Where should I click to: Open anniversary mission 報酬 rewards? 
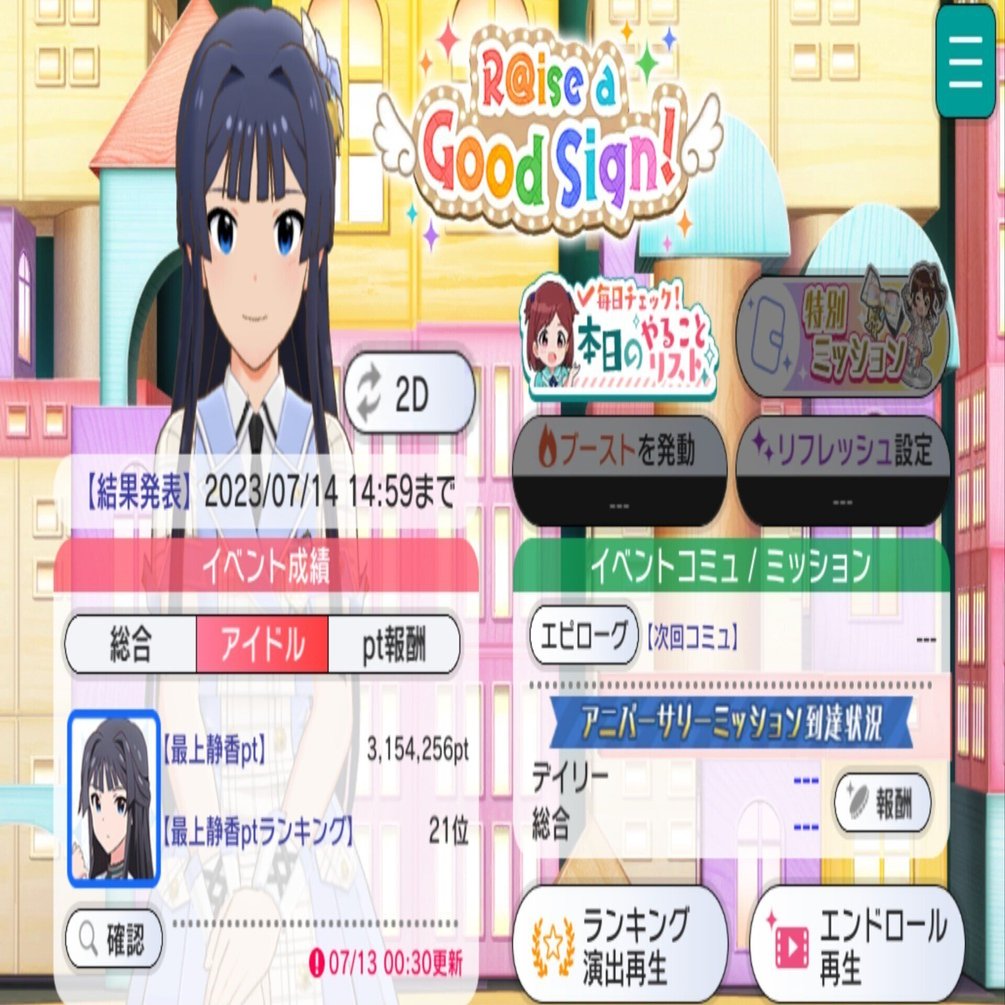click(x=882, y=802)
